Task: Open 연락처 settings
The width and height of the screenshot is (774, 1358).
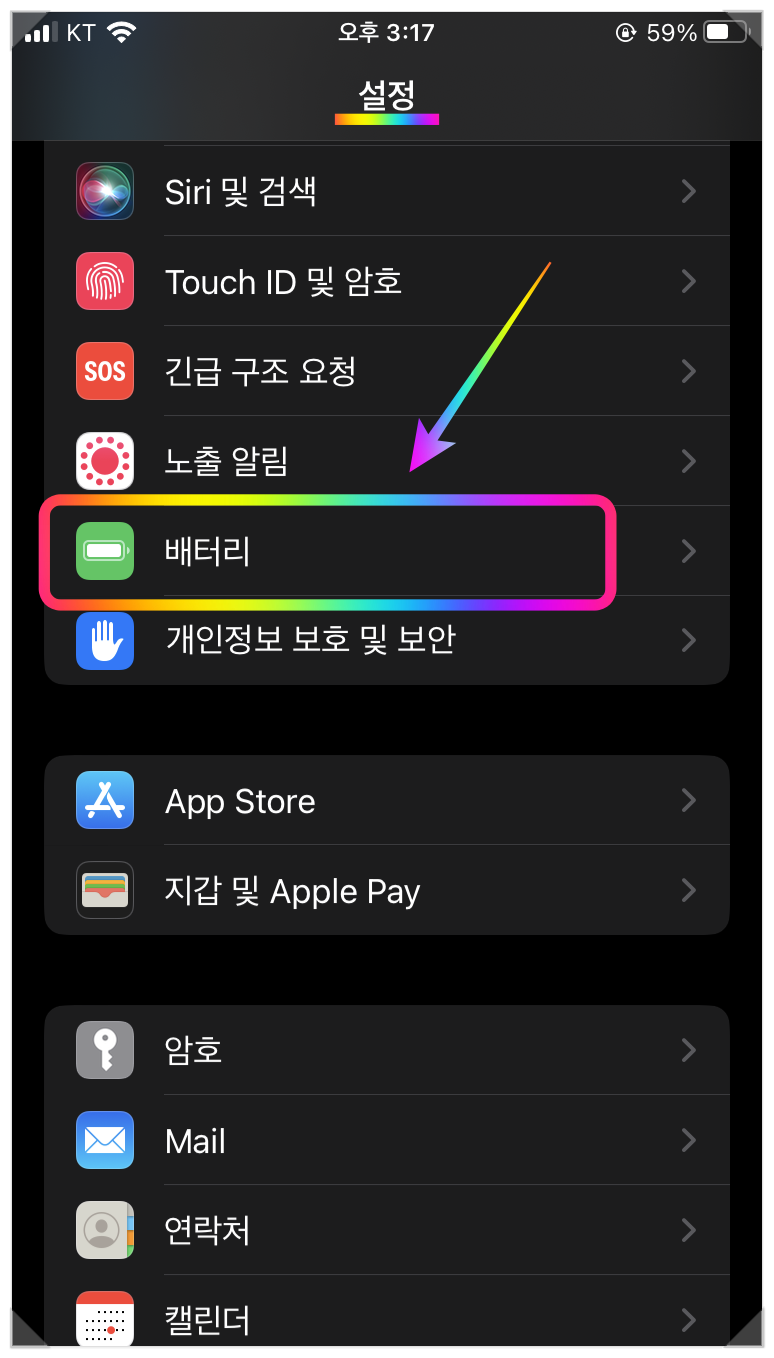Action: pos(387,1230)
